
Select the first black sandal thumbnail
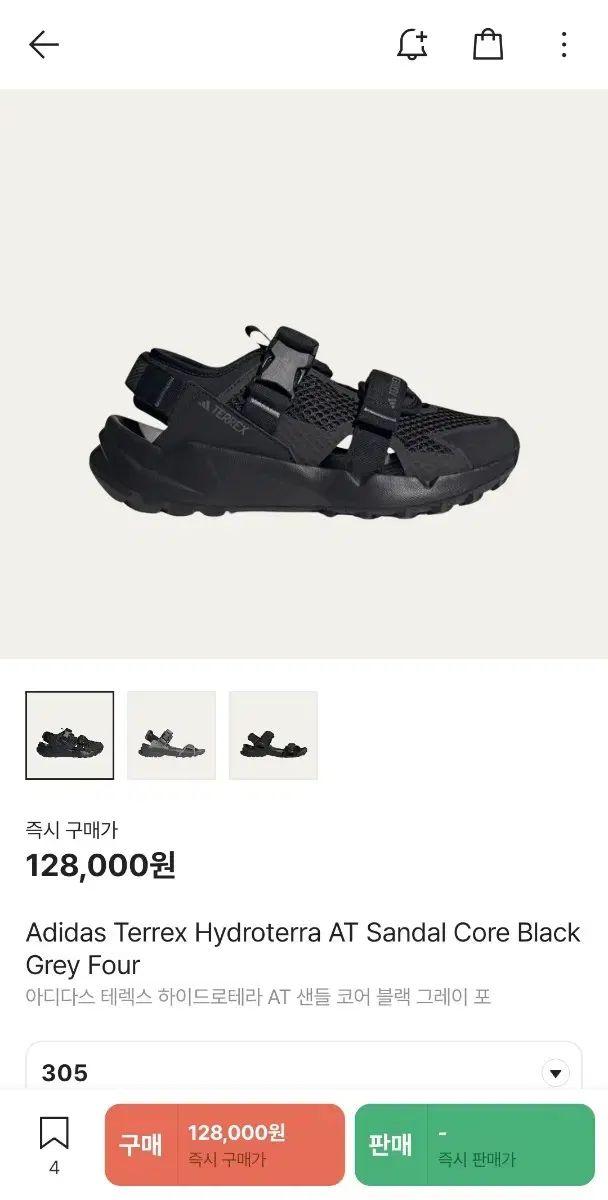(70, 735)
